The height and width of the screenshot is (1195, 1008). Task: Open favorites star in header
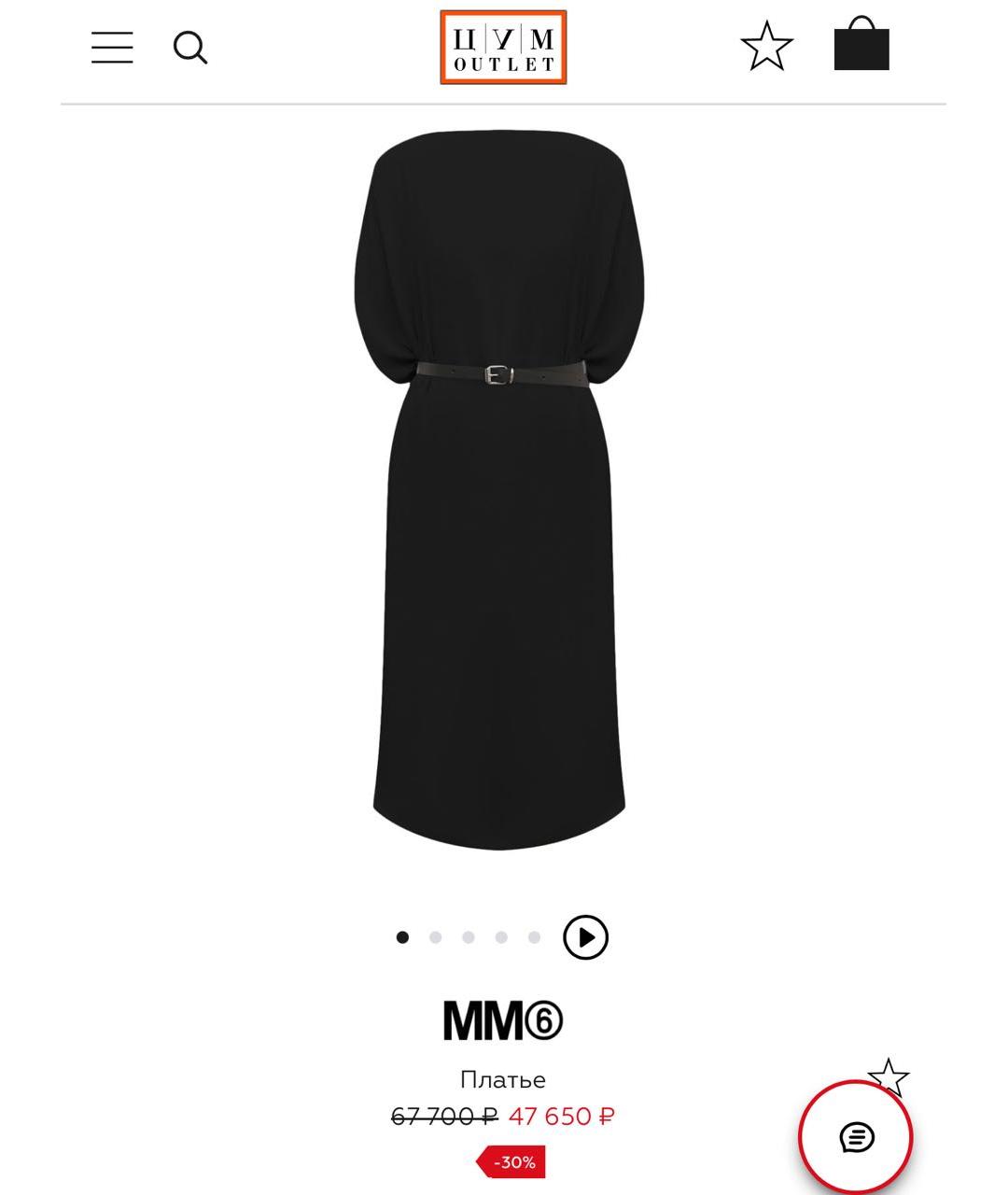(766, 46)
